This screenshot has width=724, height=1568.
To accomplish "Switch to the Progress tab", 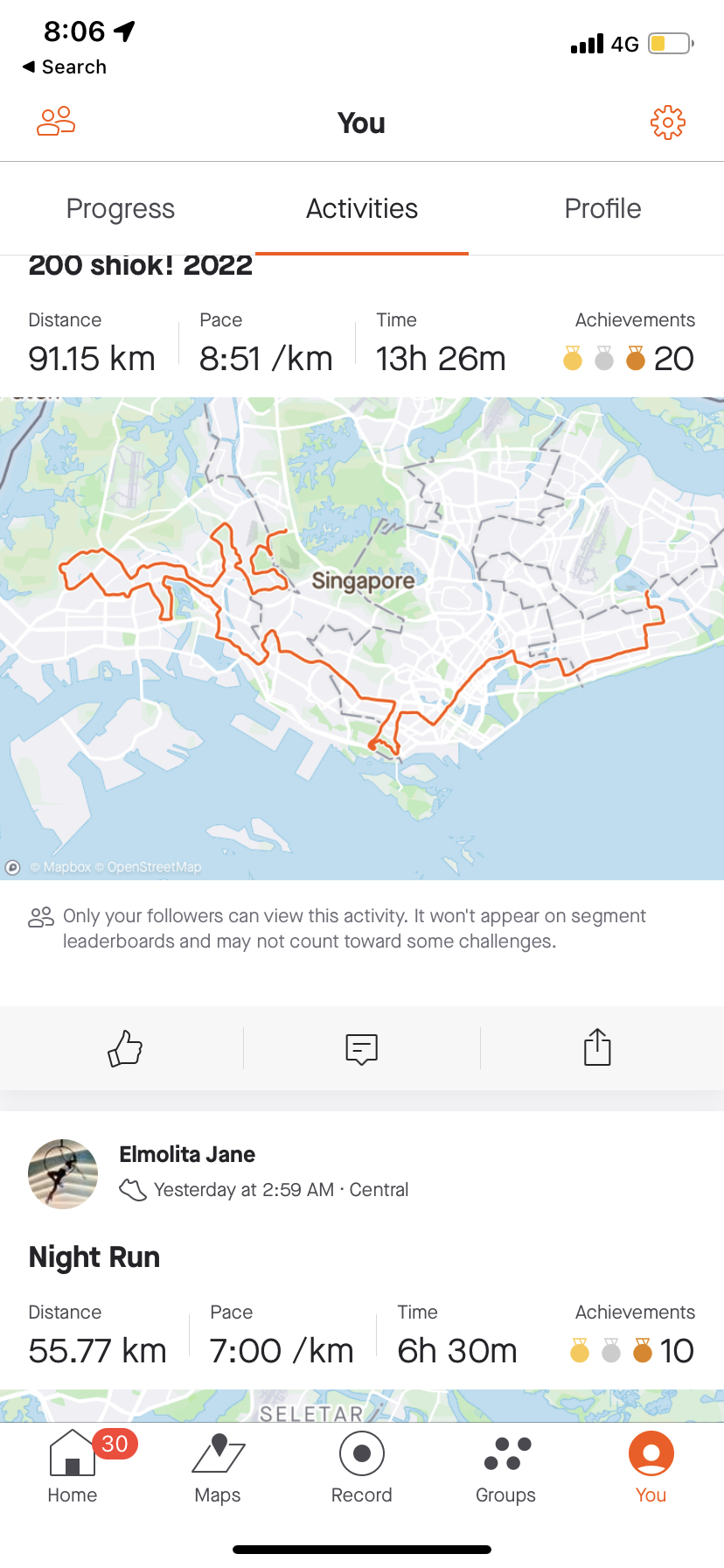I will click(x=121, y=208).
